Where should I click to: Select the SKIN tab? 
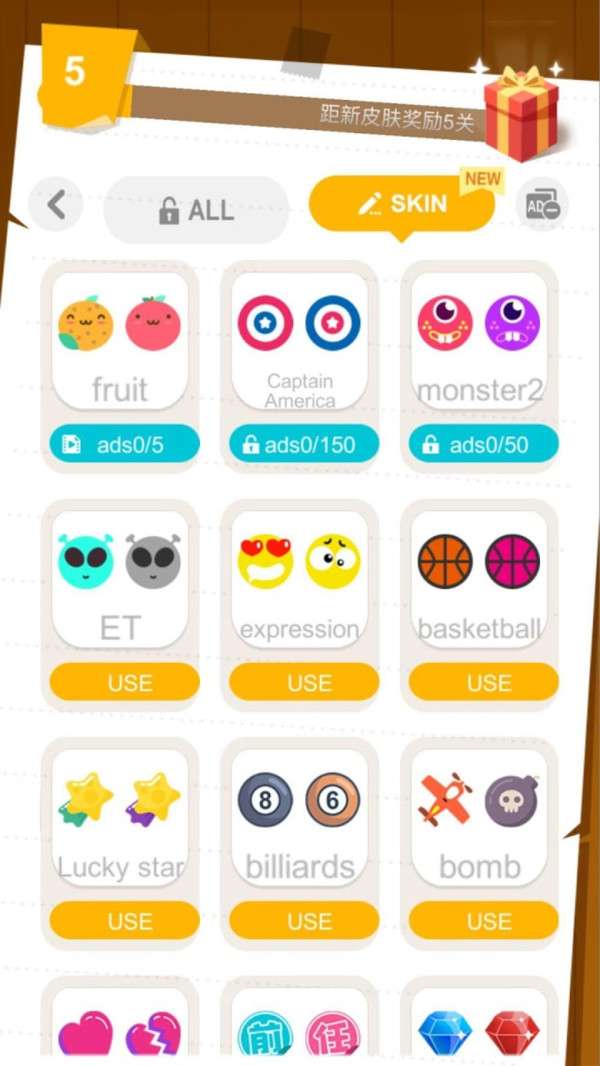(x=402, y=204)
